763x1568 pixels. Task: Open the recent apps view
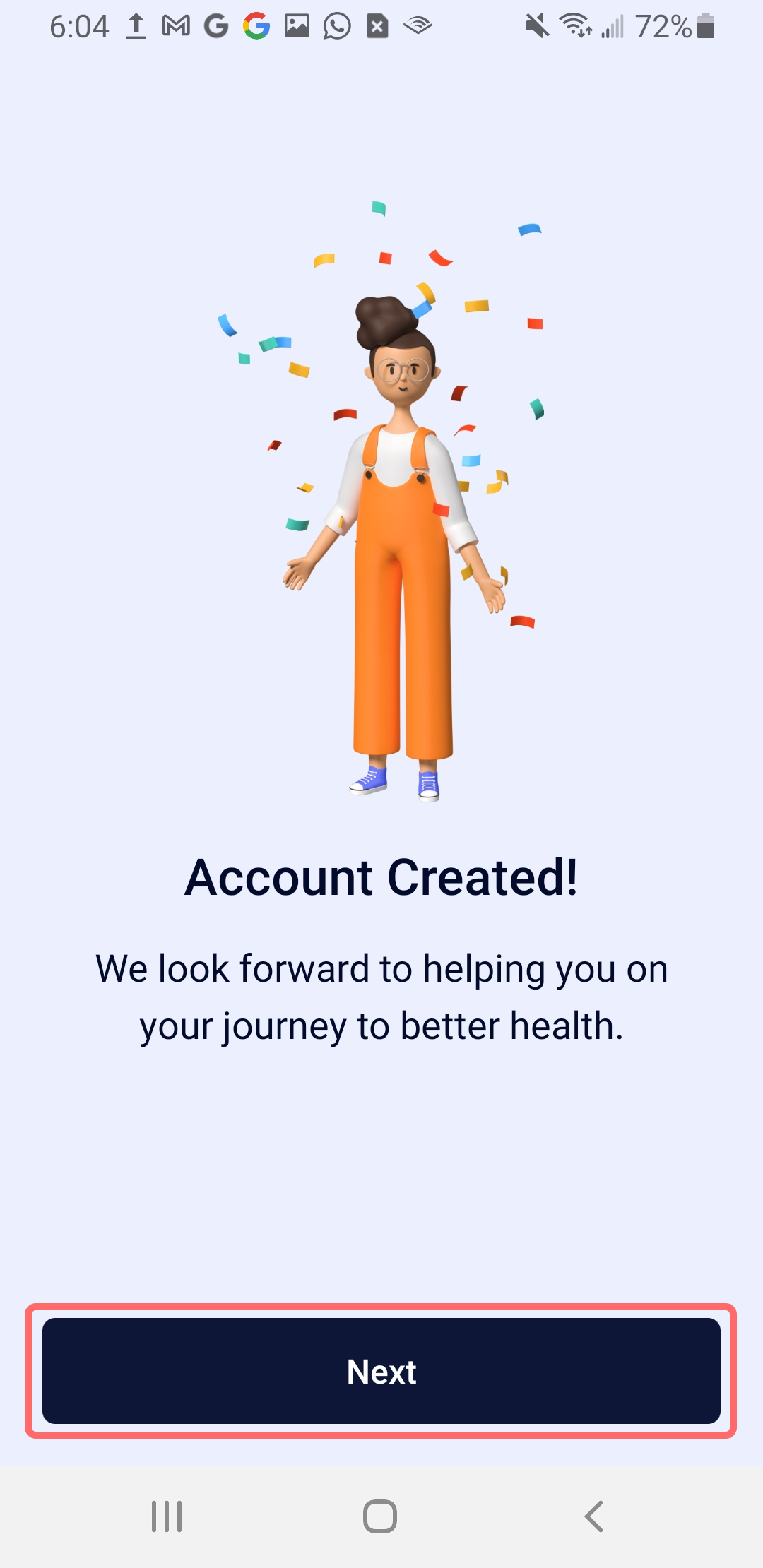(x=167, y=1516)
